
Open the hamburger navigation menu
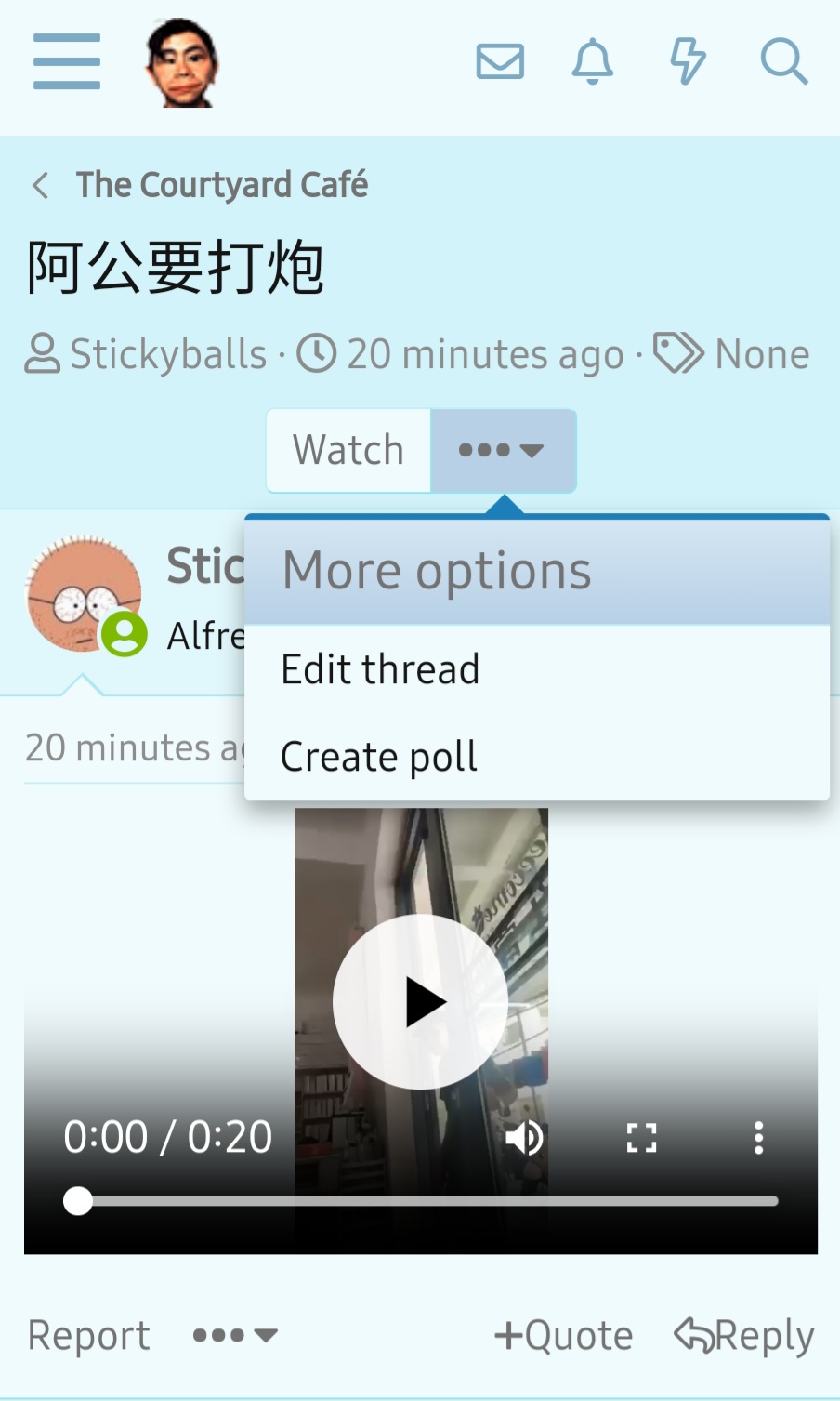pyautogui.click(x=67, y=61)
